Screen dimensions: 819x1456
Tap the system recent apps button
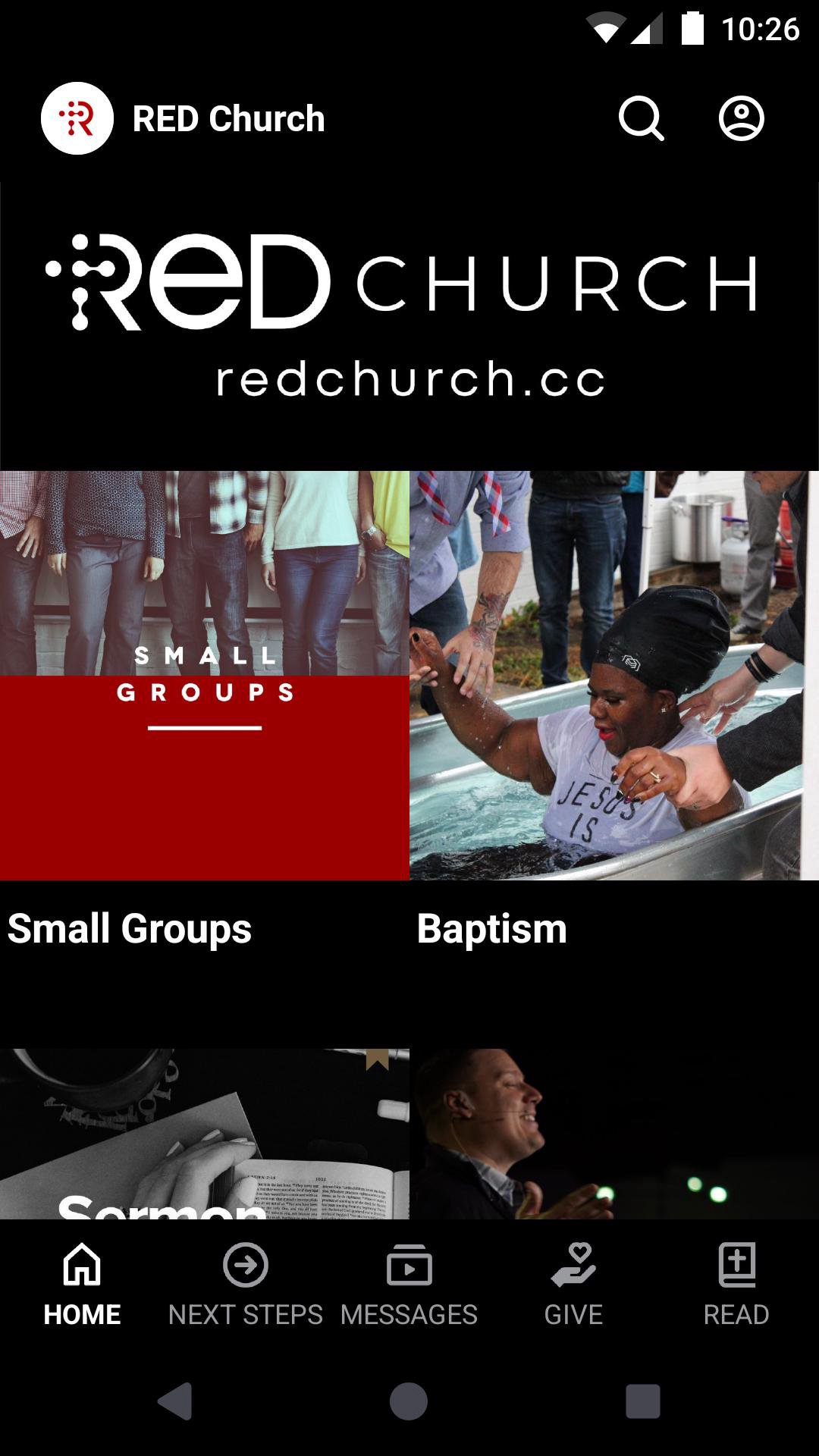642,1401
